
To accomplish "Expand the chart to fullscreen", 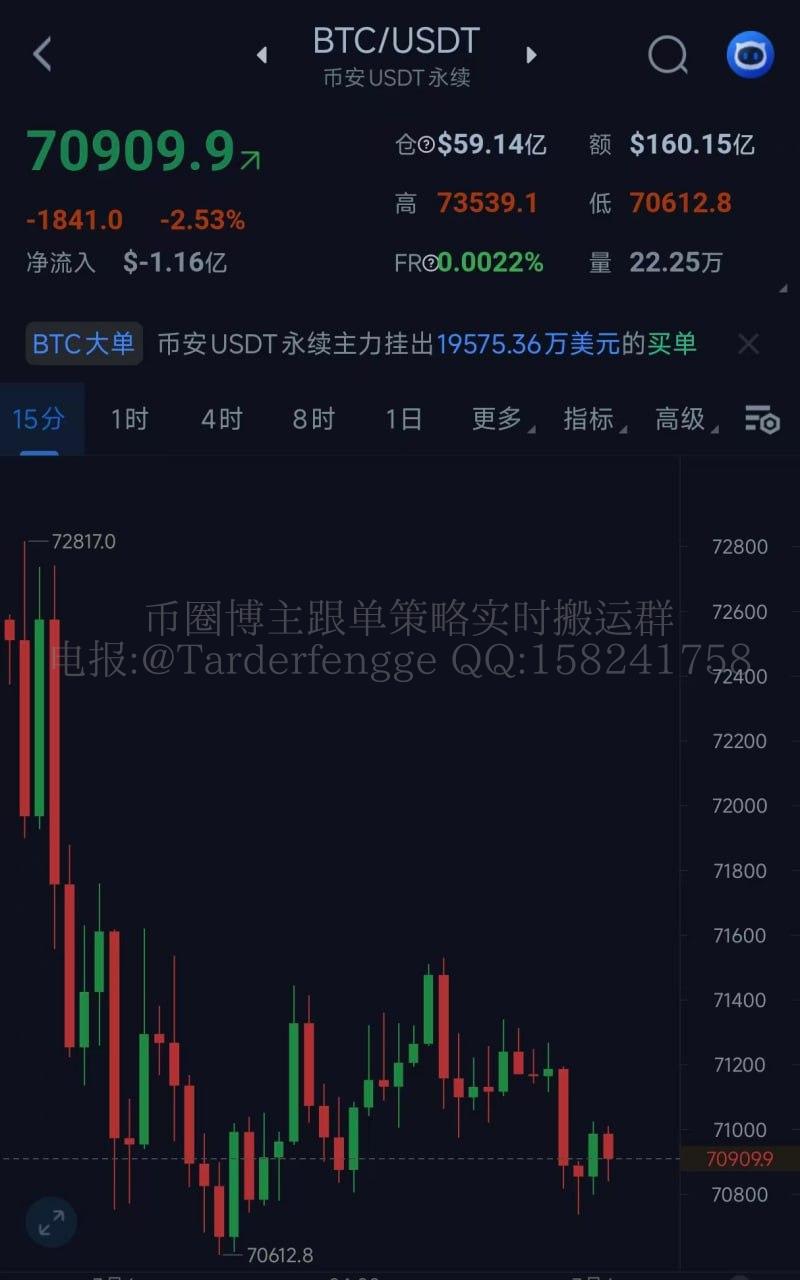I will (x=51, y=1222).
